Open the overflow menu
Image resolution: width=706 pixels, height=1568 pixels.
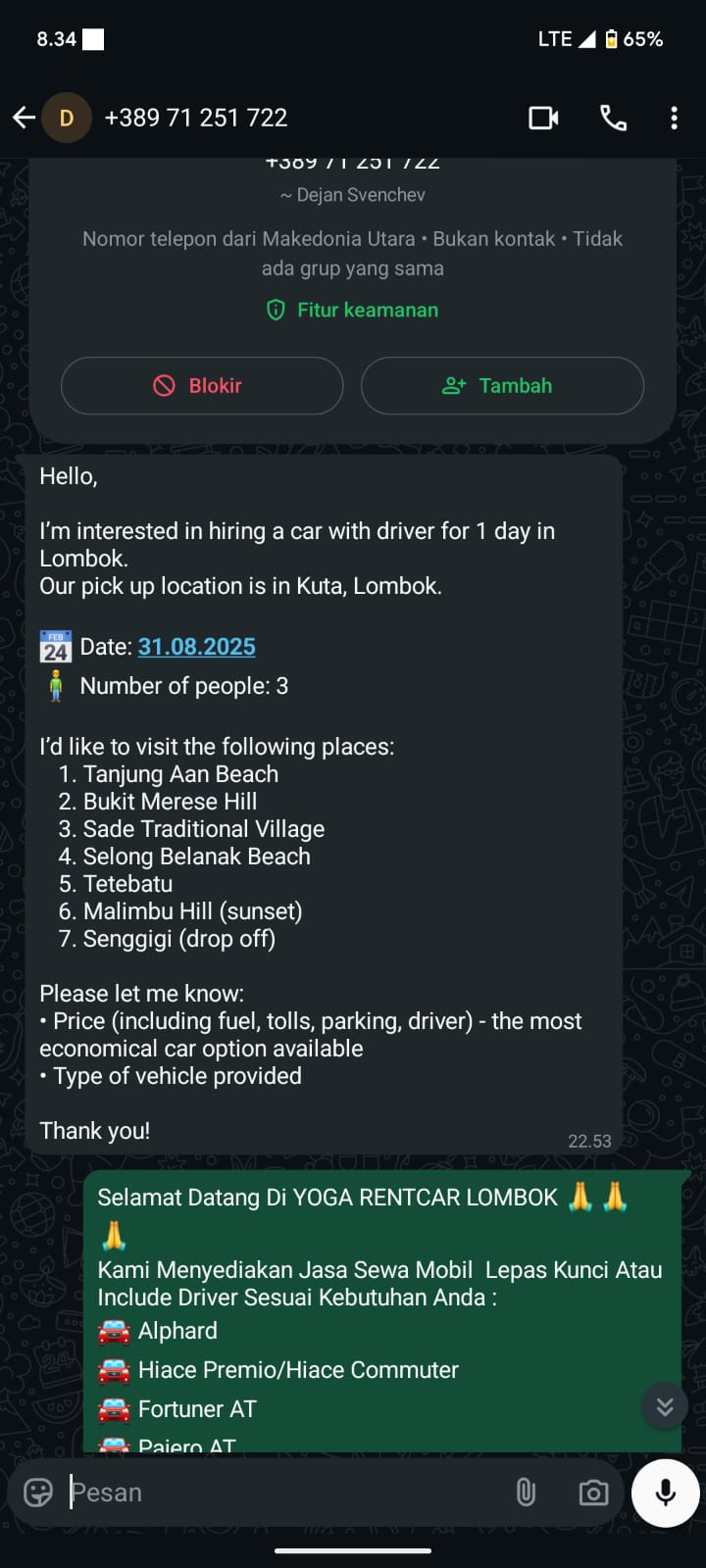click(x=674, y=119)
